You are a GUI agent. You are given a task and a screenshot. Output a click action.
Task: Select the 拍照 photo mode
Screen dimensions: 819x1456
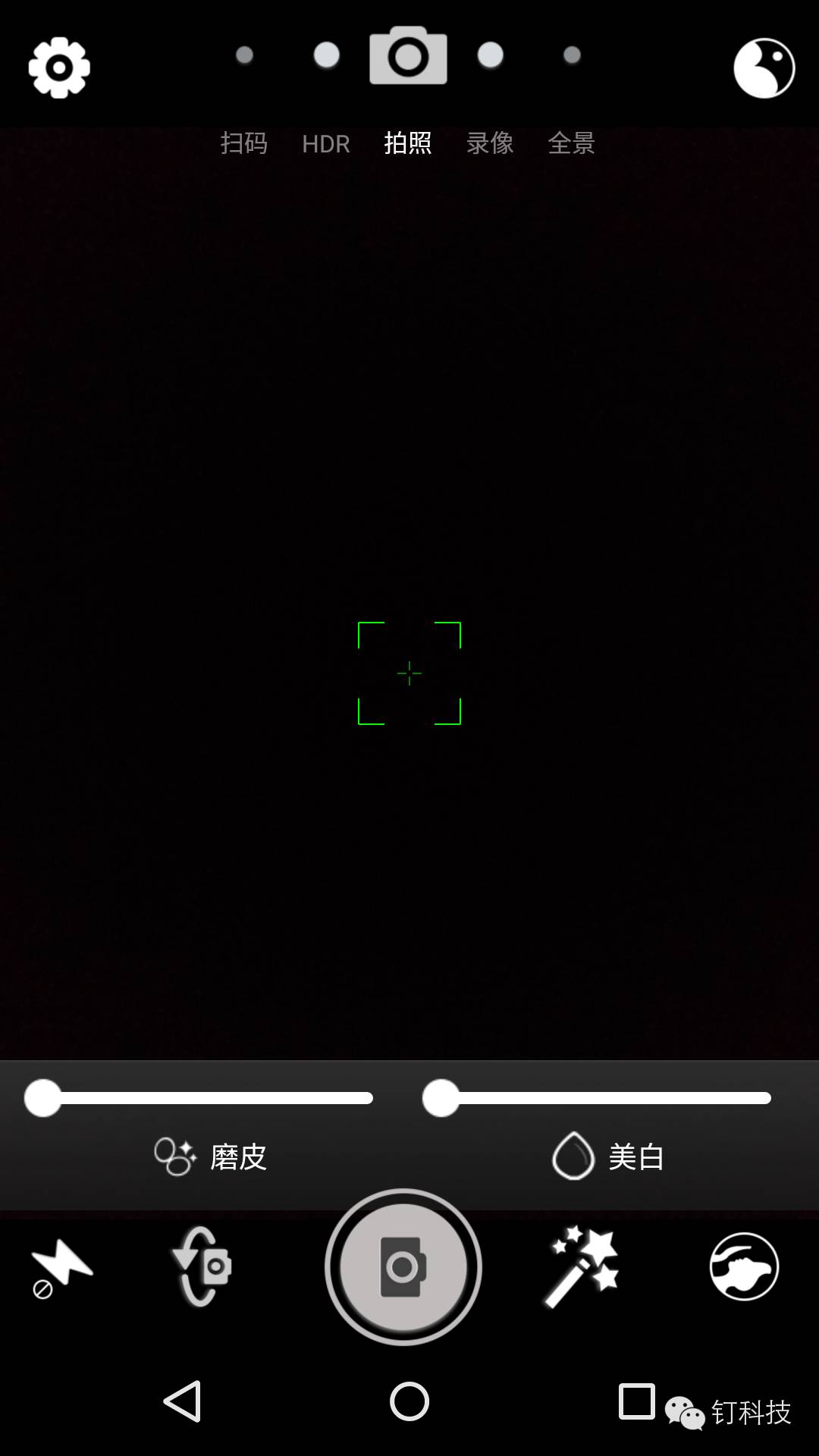point(408,143)
